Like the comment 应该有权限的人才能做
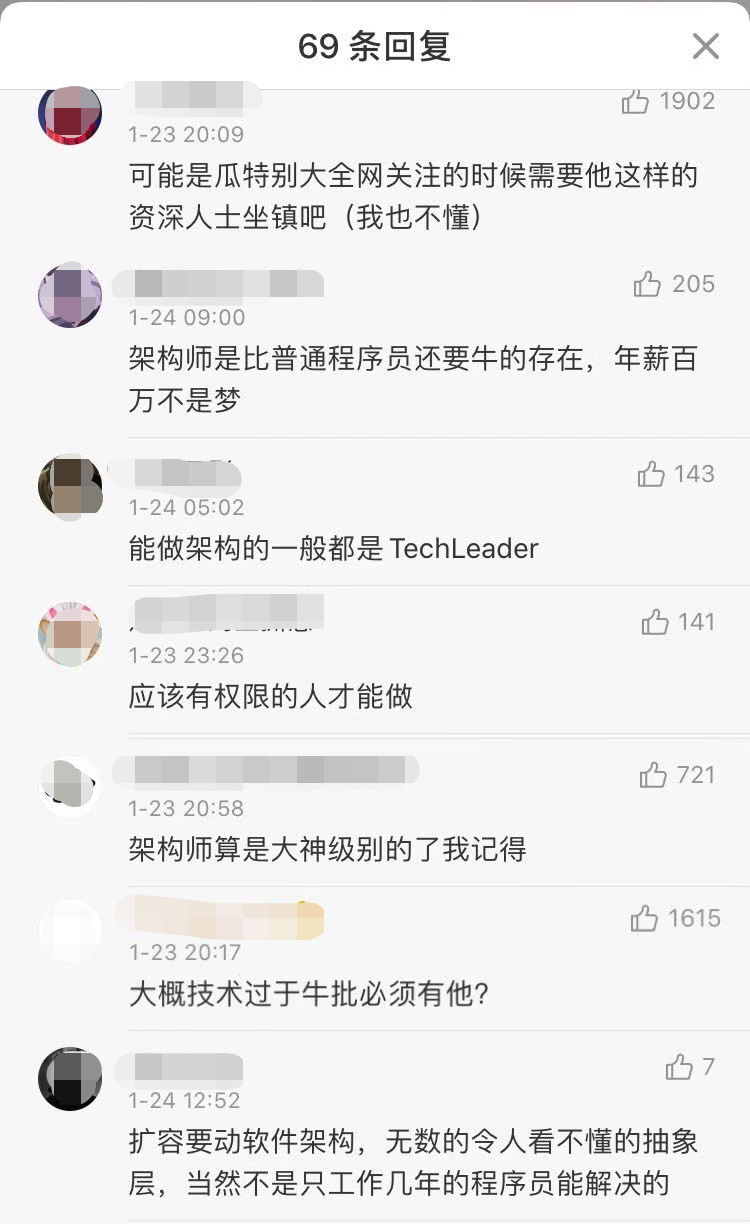Screen dimensions: 750x1224 [x=655, y=623]
